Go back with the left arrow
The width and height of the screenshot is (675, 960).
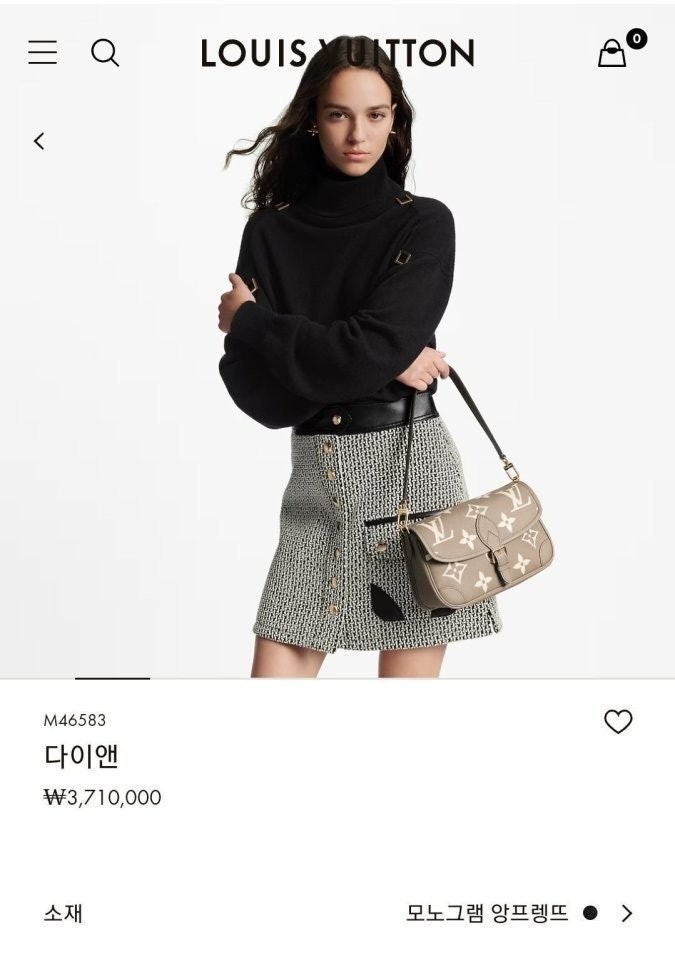point(39,141)
